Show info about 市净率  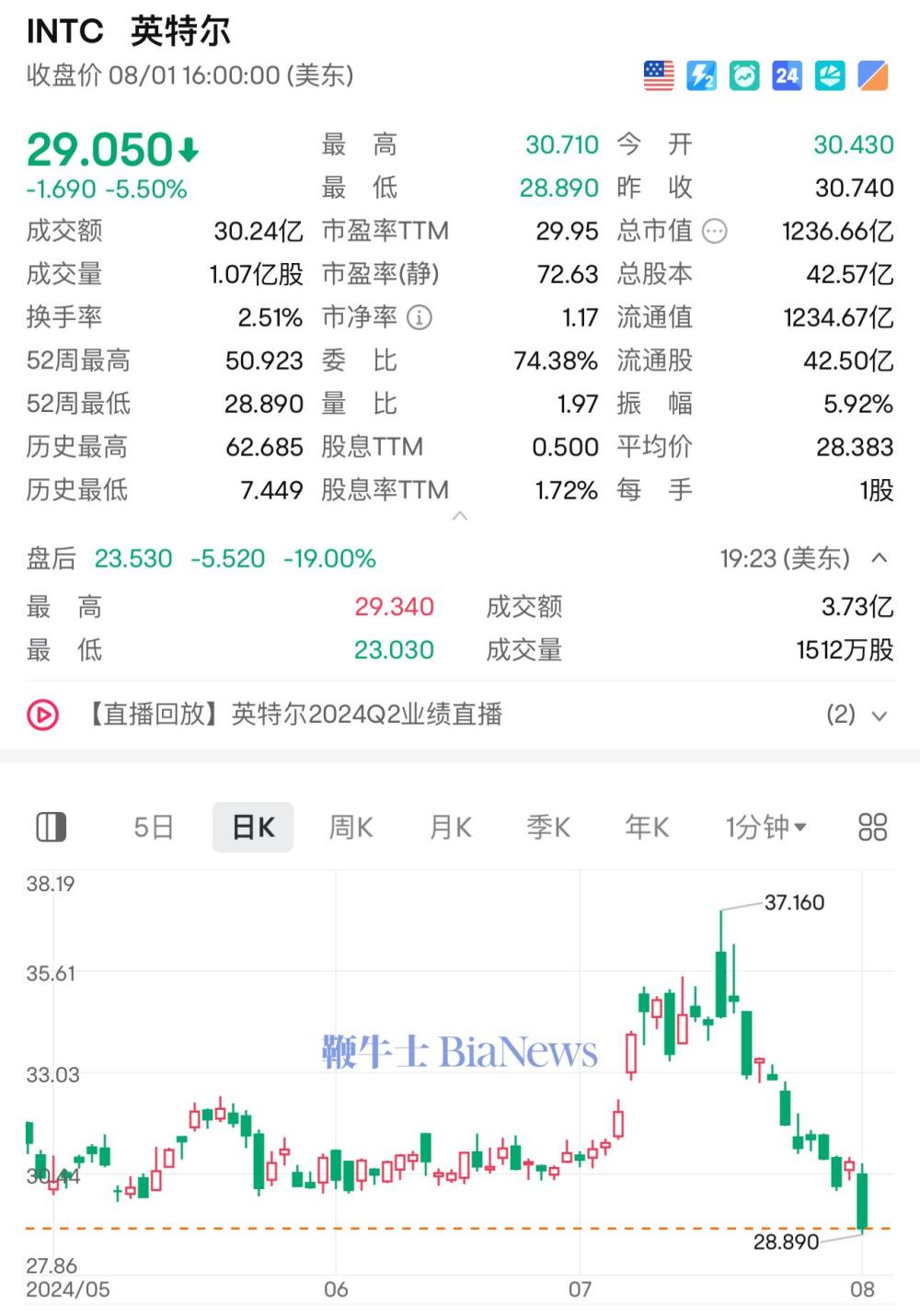click(x=420, y=317)
